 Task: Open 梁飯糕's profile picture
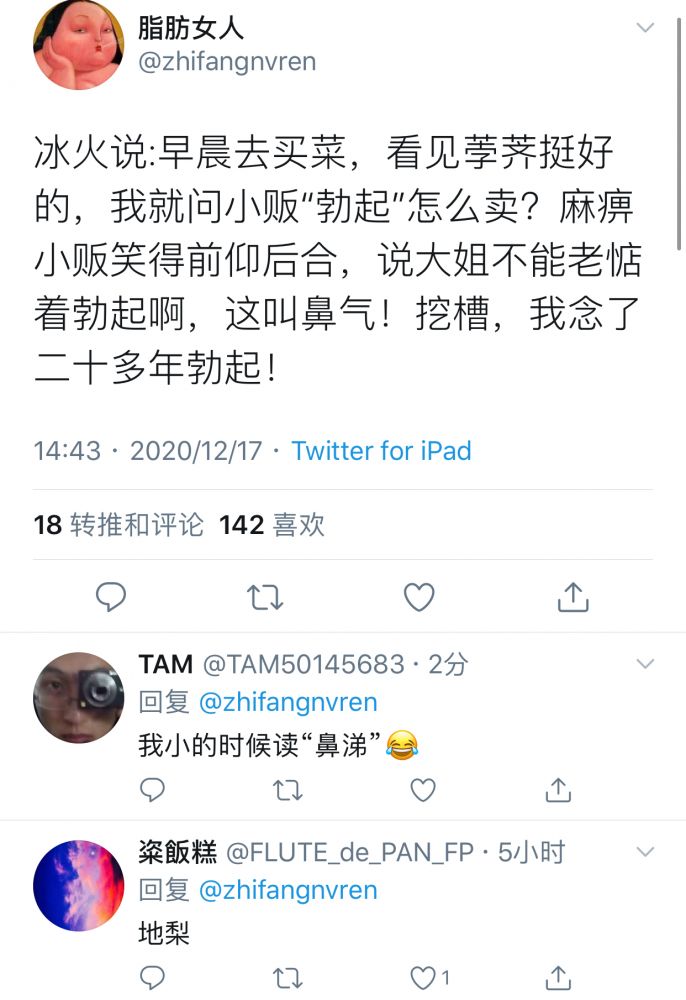click(78, 886)
